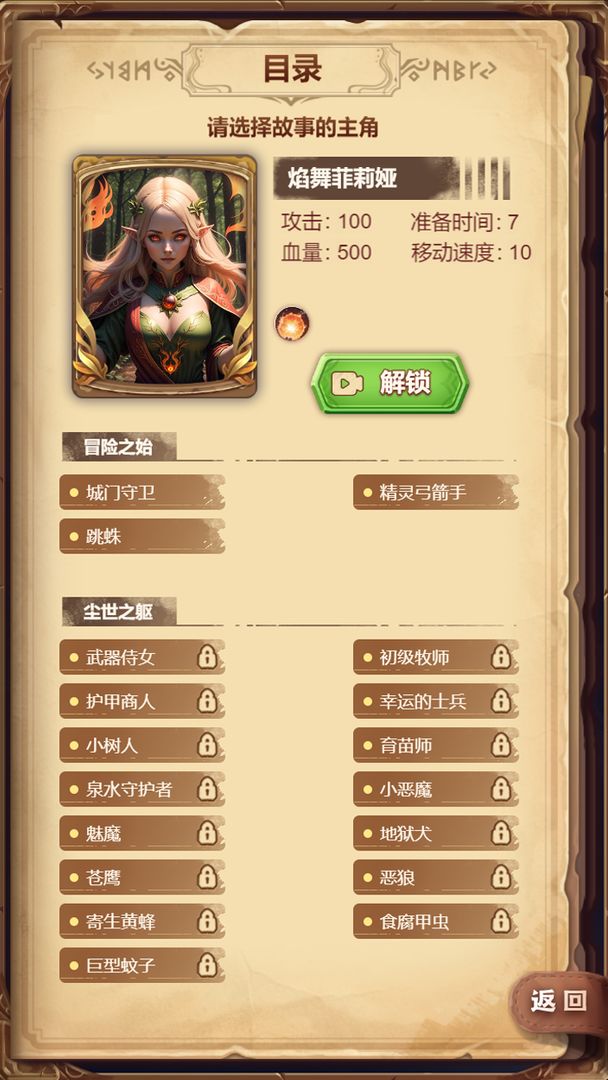This screenshot has height=1080, width=608.
Task: Open the 苍鹰 entry
Action: (141, 877)
